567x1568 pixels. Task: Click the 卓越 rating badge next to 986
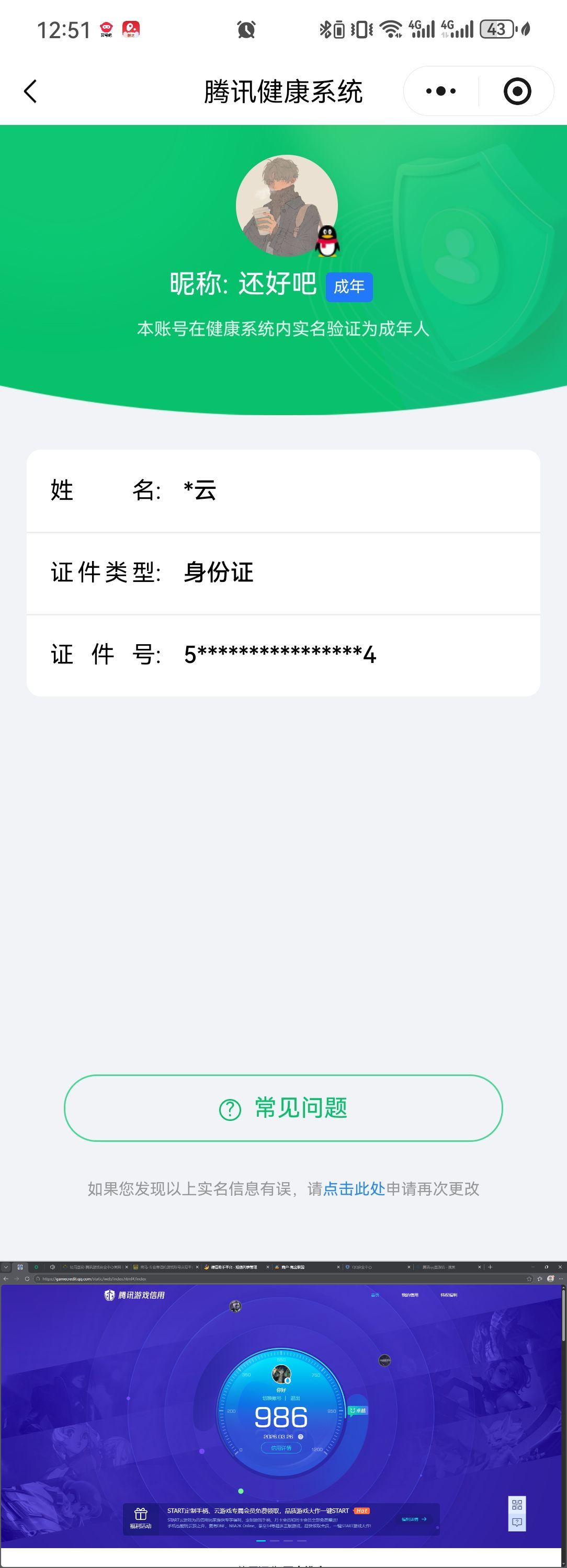(x=359, y=1410)
